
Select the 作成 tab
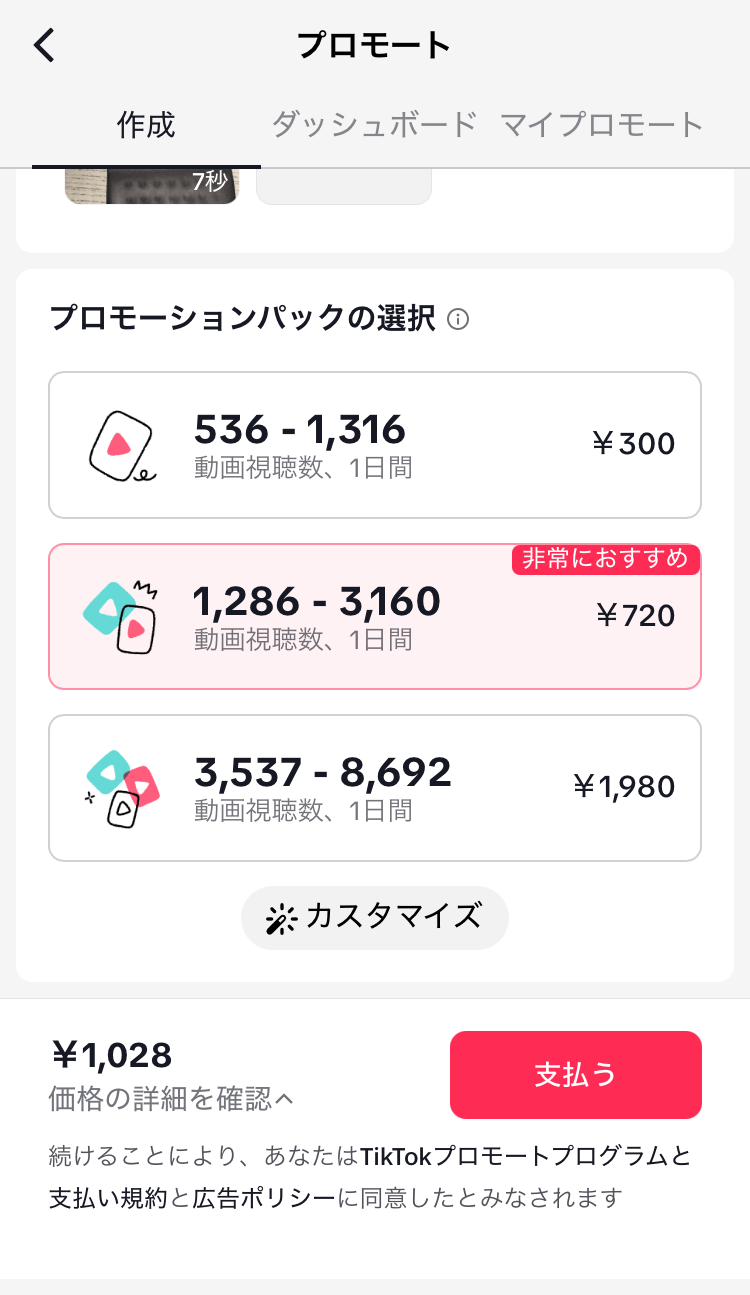click(x=146, y=125)
